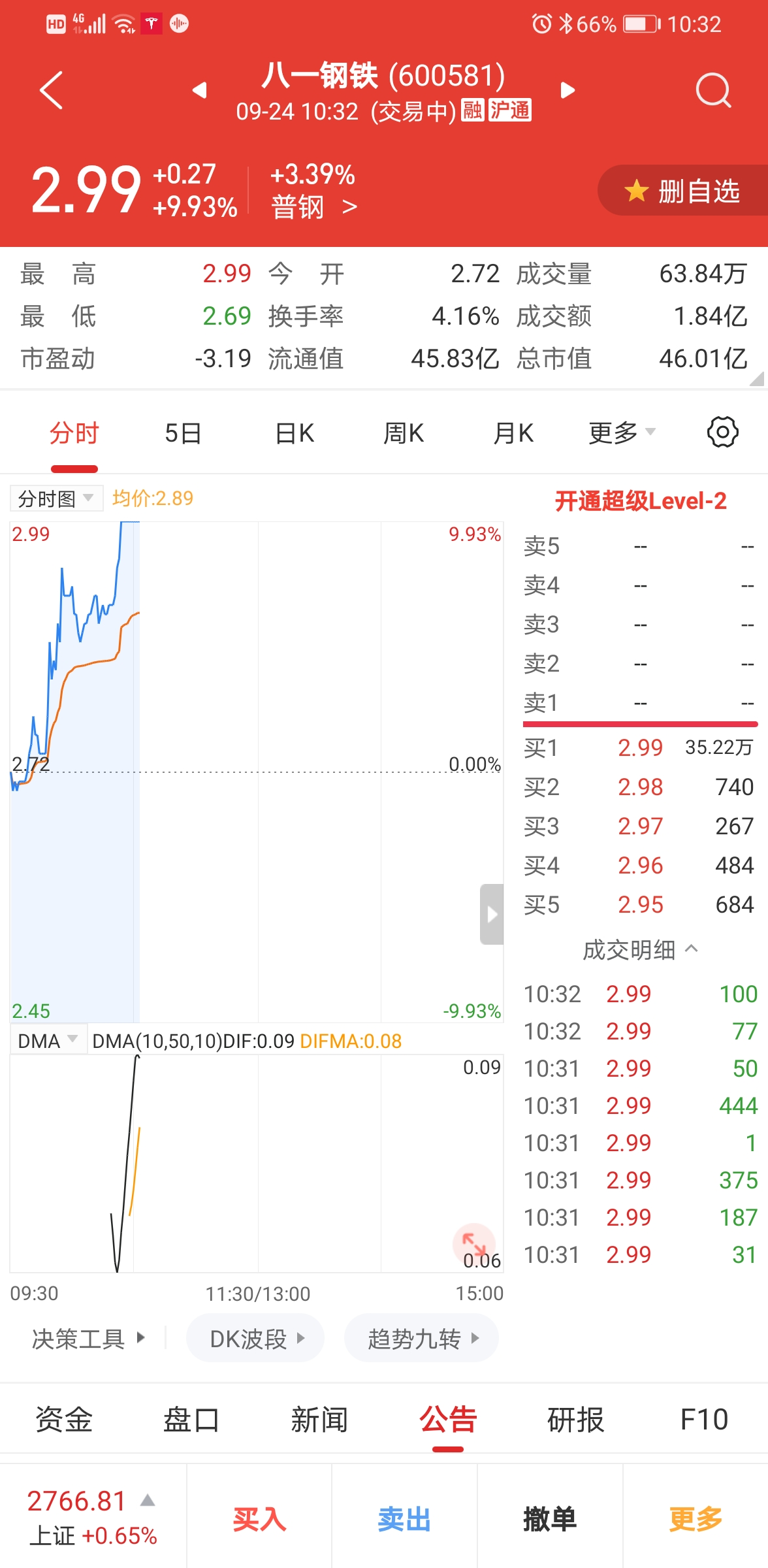Open the 普钢 sector link
The height and width of the screenshot is (1568, 768).
pyautogui.click(x=313, y=208)
